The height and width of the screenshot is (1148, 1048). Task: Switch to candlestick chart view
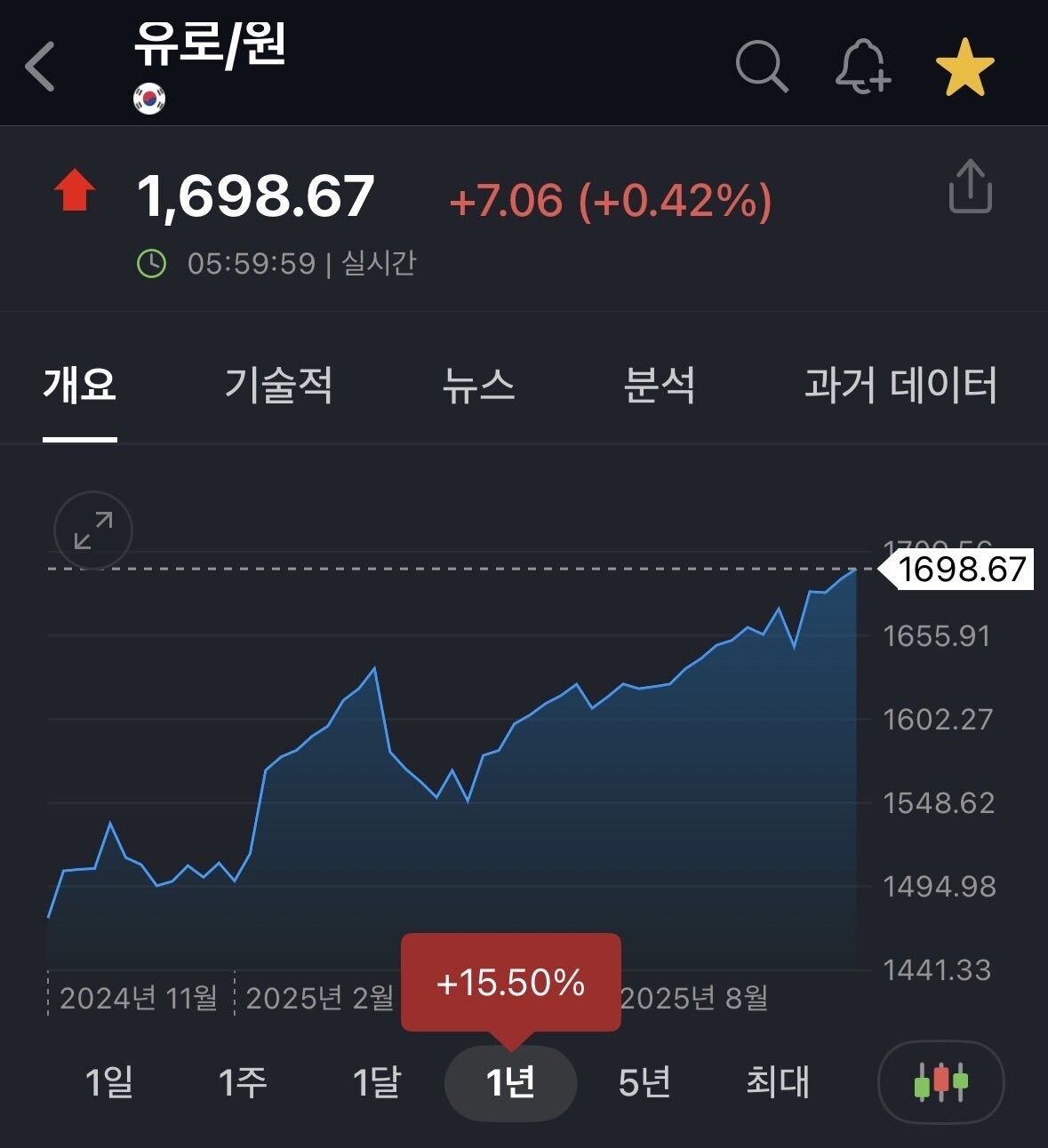tap(940, 1082)
